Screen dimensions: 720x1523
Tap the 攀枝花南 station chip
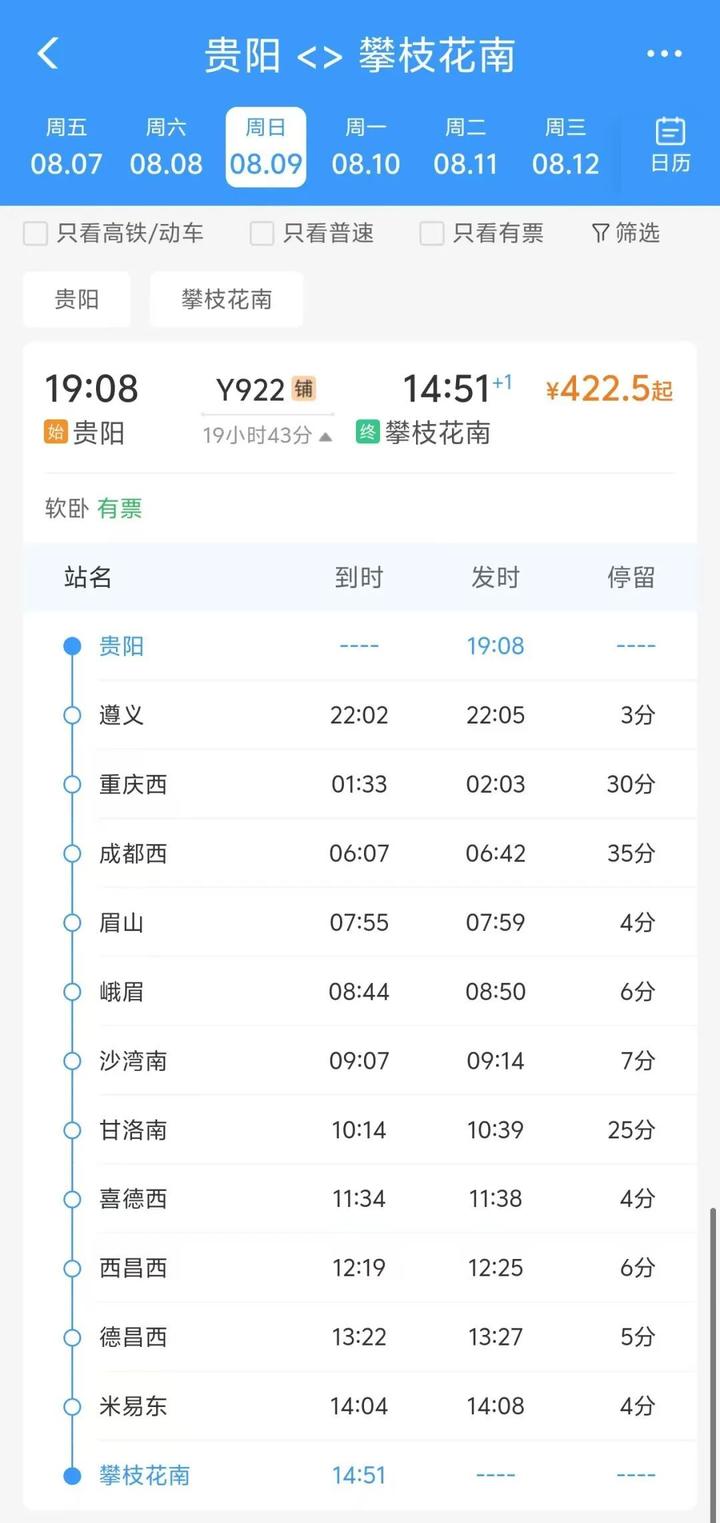(x=226, y=299)
